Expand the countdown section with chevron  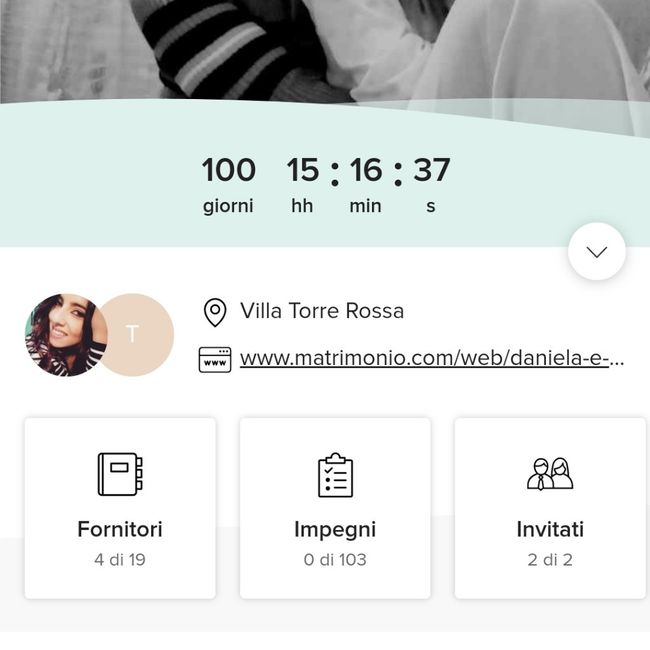pyautogui.click(x=597, y=252)
